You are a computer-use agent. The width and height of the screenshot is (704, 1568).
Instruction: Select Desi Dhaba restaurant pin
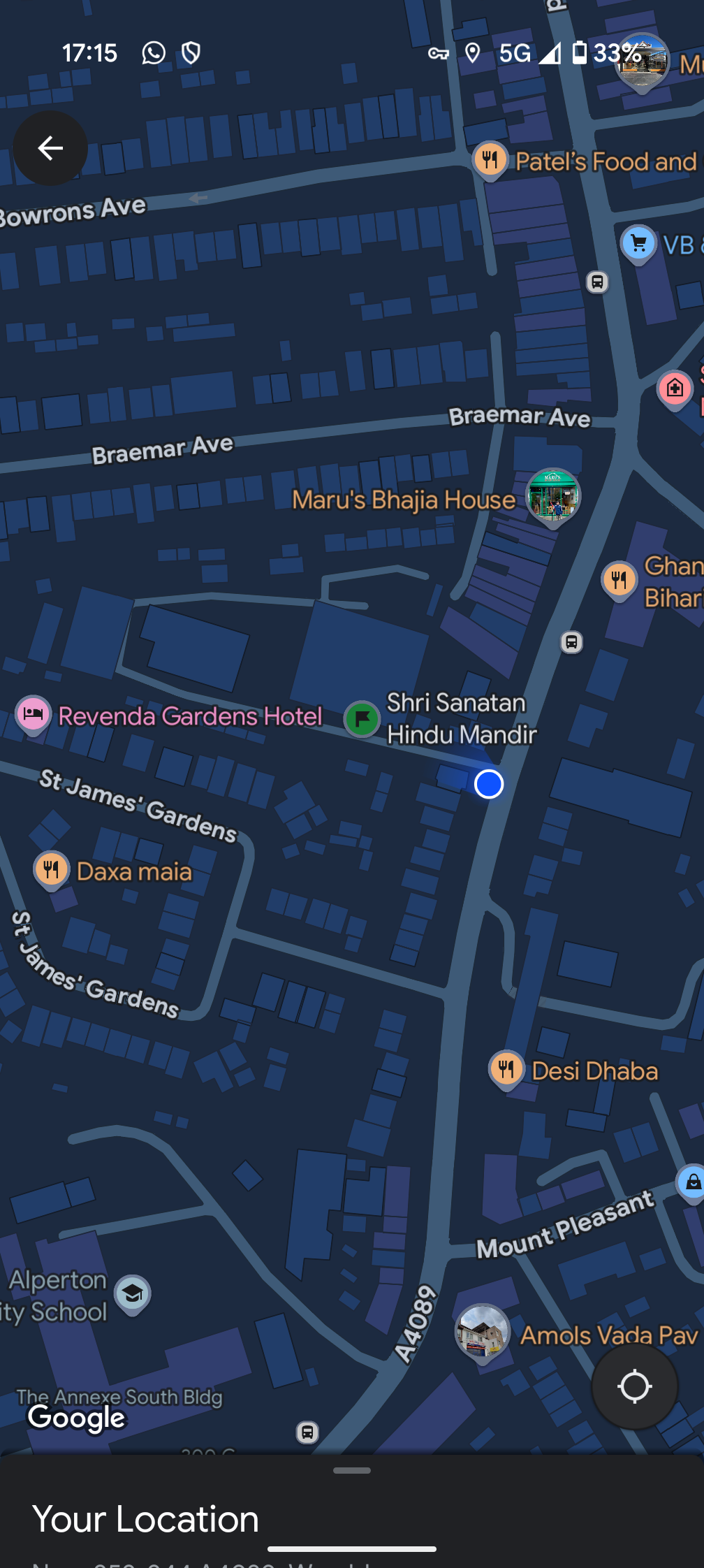[x=506, y=1070]
